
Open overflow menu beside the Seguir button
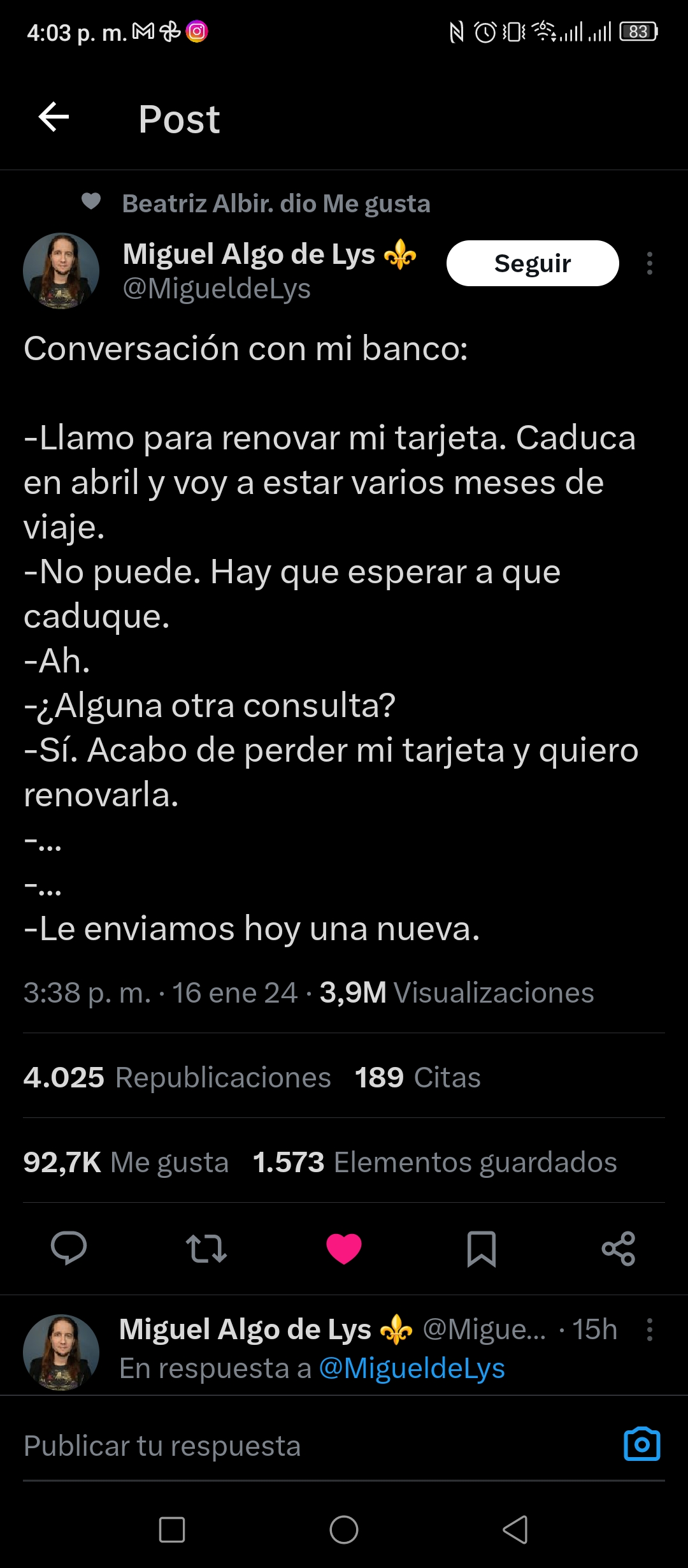click(x=649, y=263)
